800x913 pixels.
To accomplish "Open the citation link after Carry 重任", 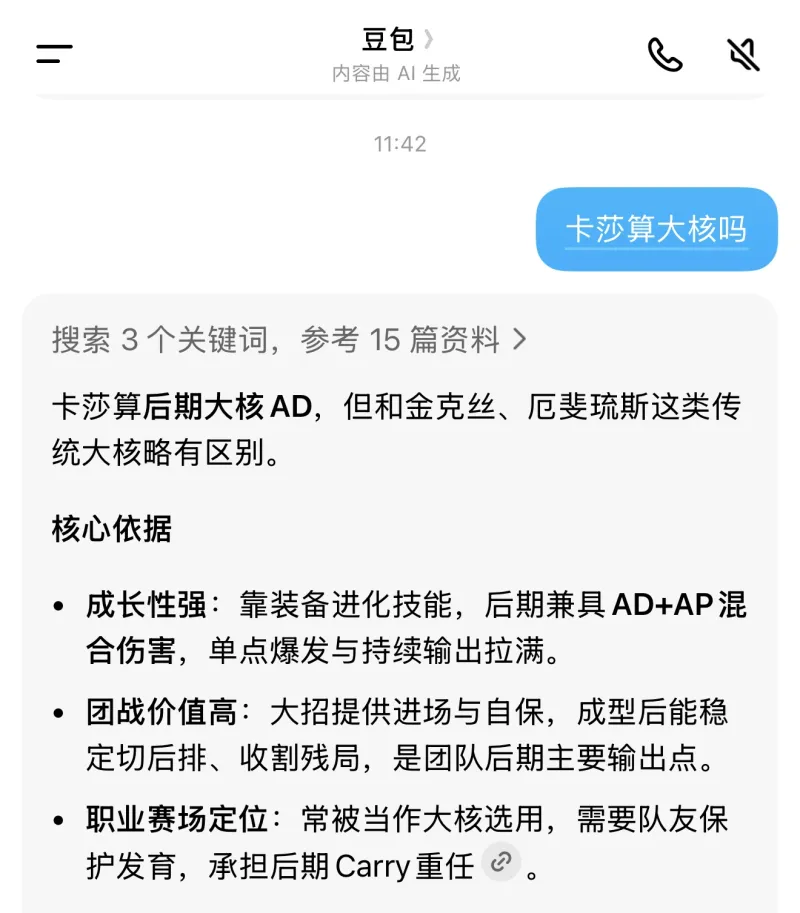I will point(501,861).
